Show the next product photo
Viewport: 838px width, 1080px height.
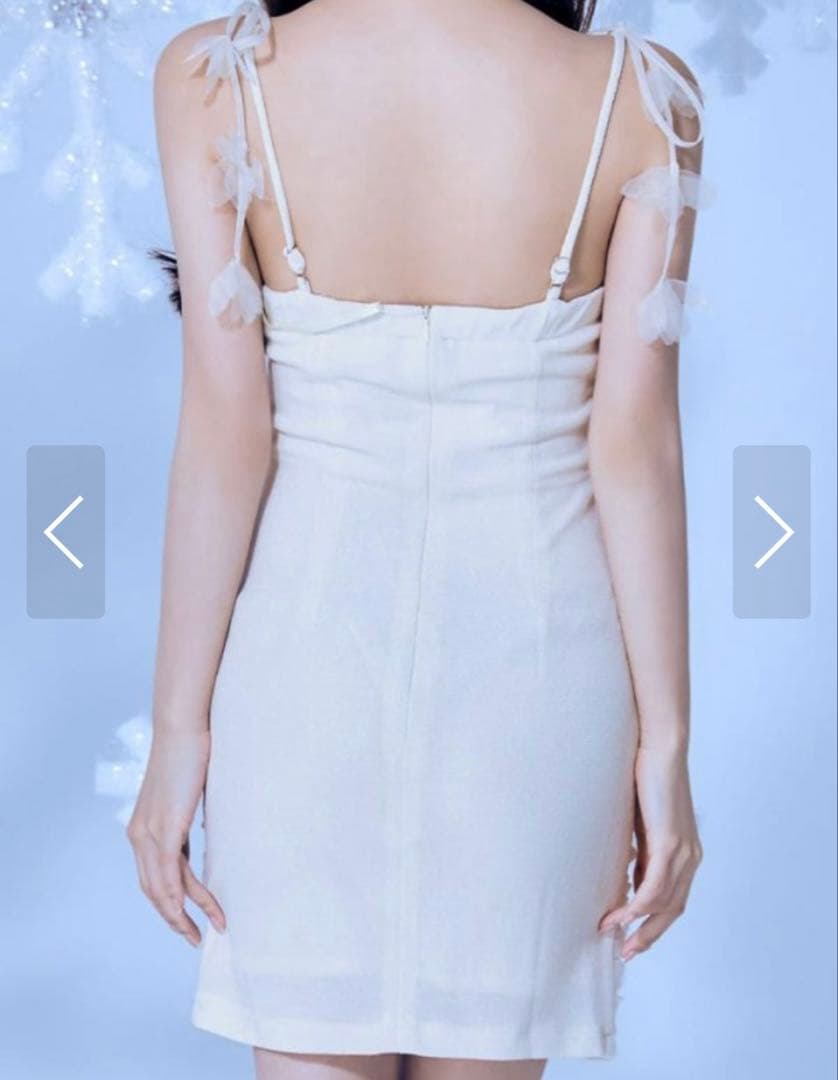click(772, 531)
